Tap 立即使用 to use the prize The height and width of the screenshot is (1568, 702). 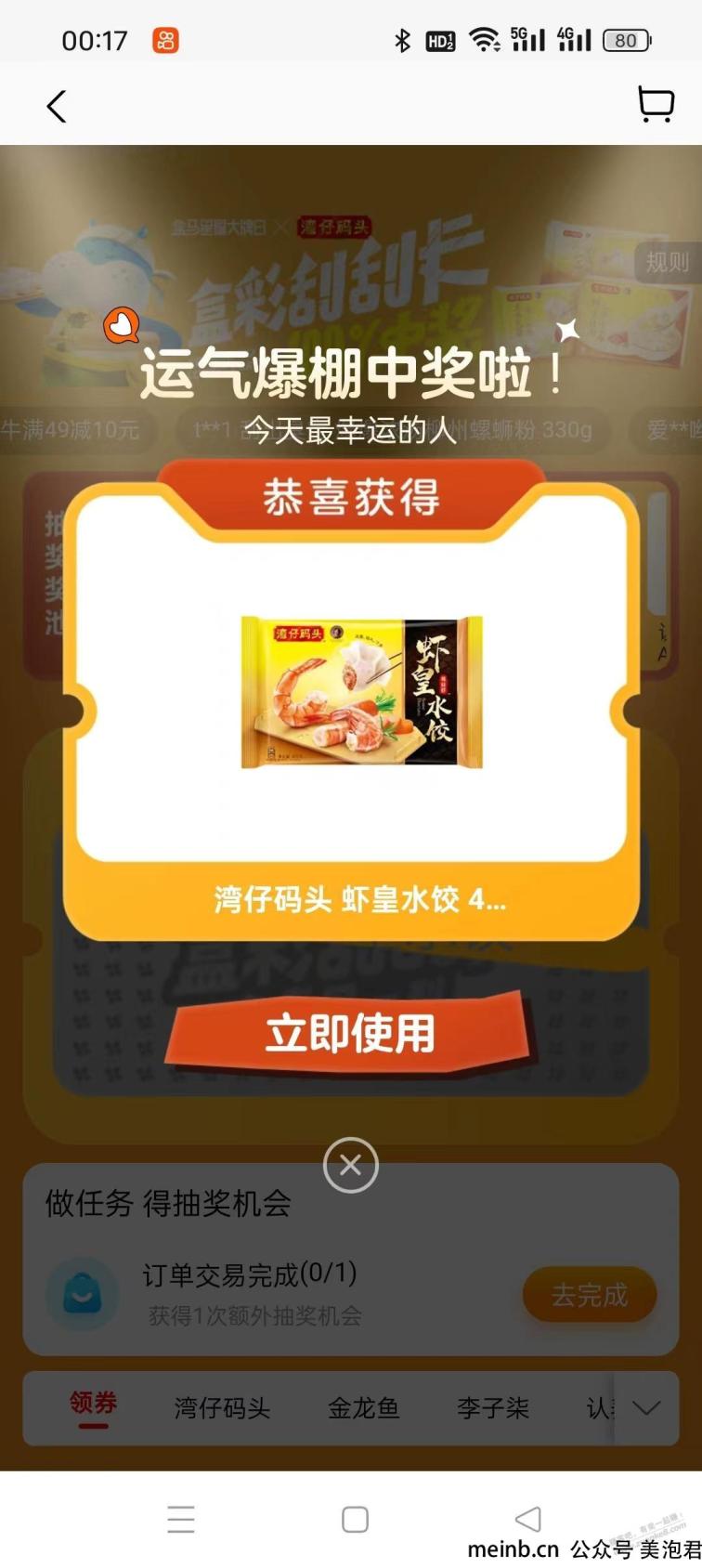coord(350,1034)
